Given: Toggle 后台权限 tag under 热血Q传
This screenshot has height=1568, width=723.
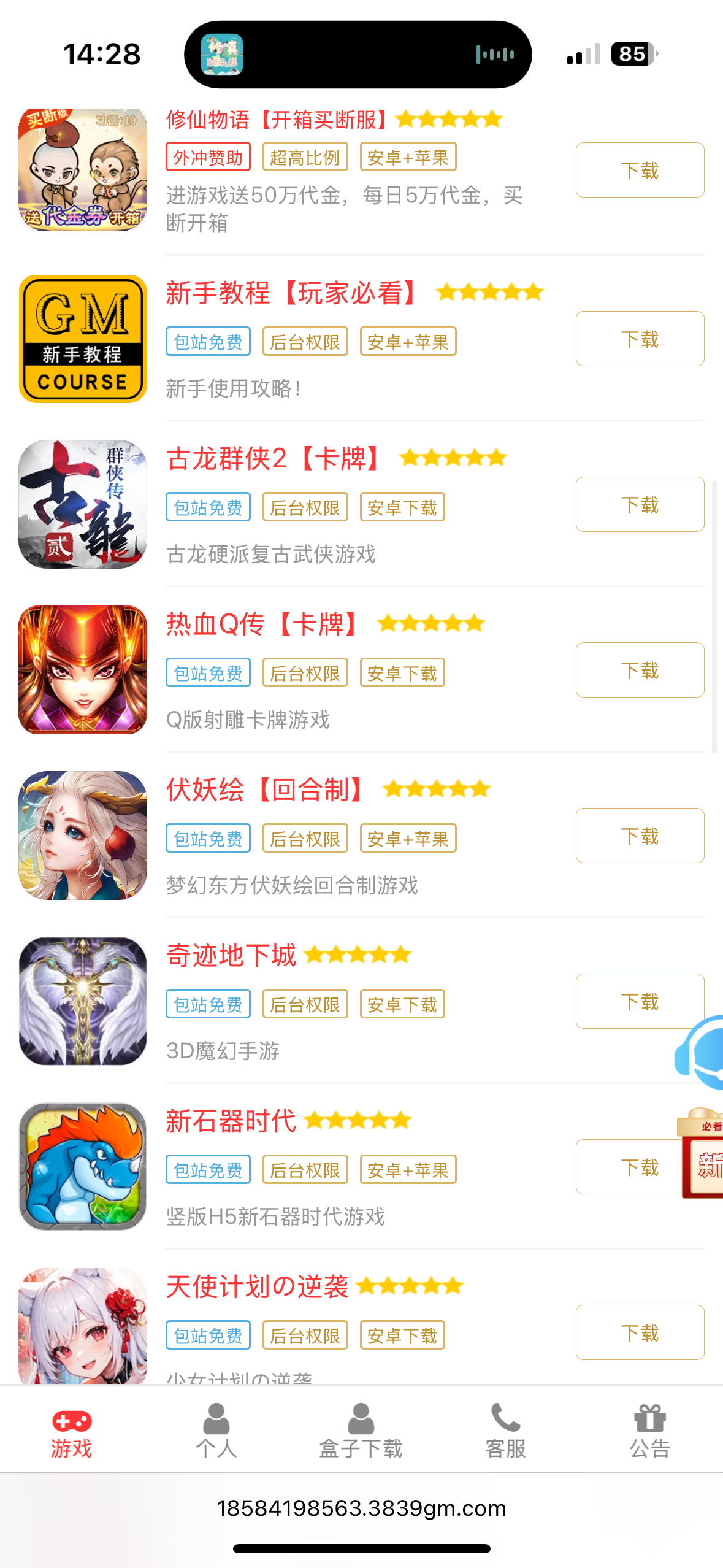Looking at the screenshot, I should [305, 672].
